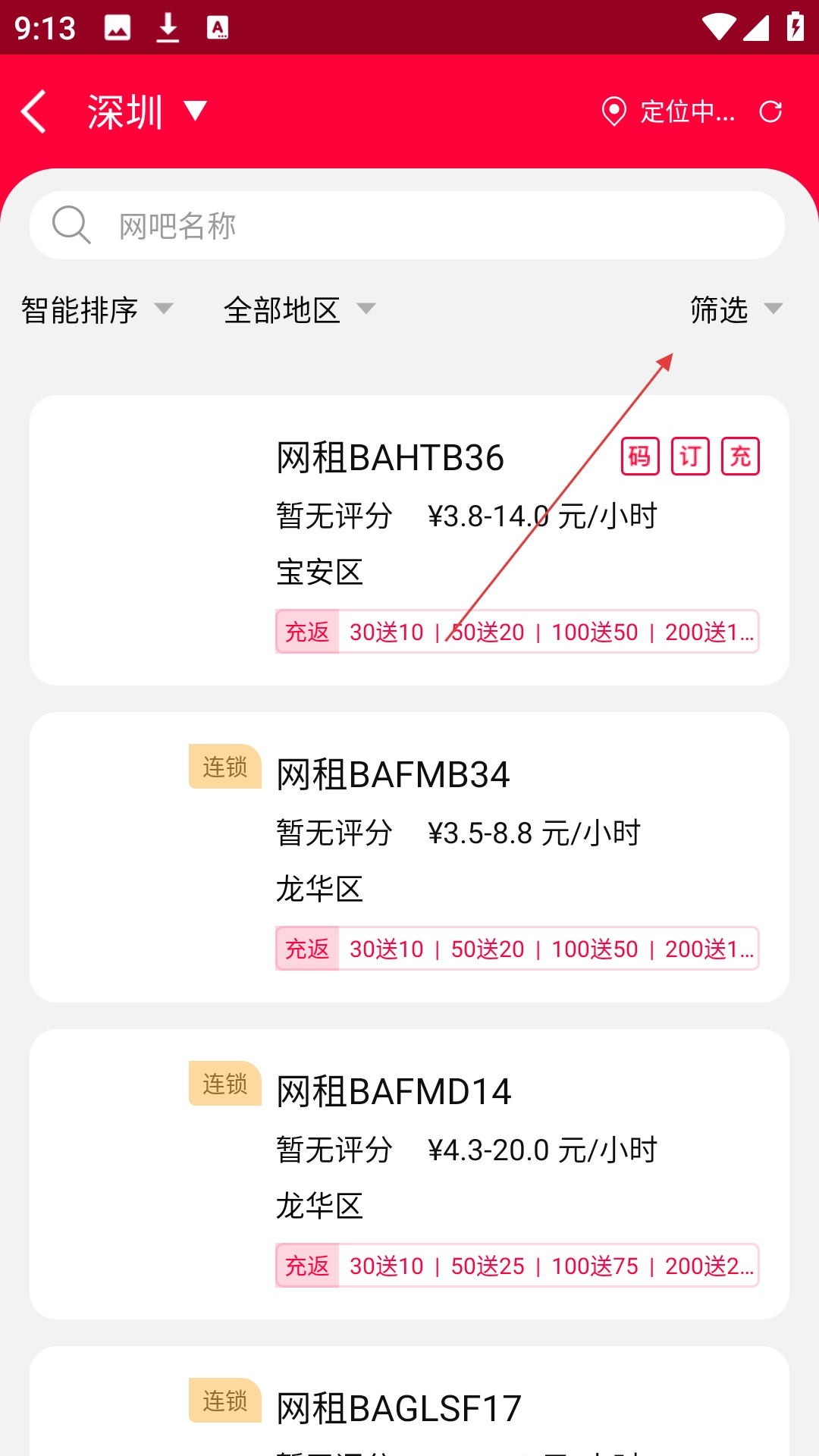Go back using the header arrow

point(34,111)
